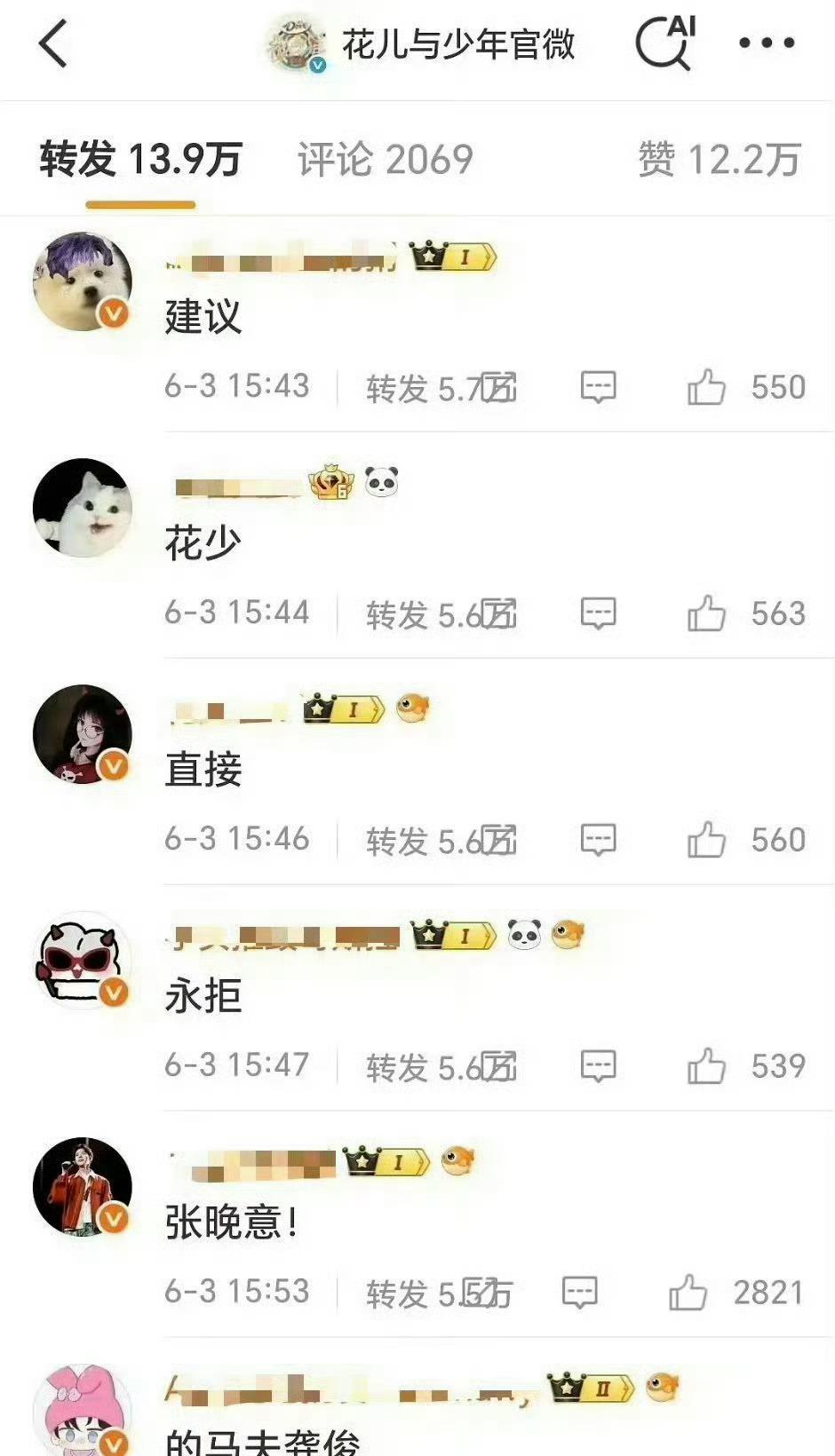Switch to the 评论 2069 tab
This screenshot has width=835, height=1456.
pos(385,160)
